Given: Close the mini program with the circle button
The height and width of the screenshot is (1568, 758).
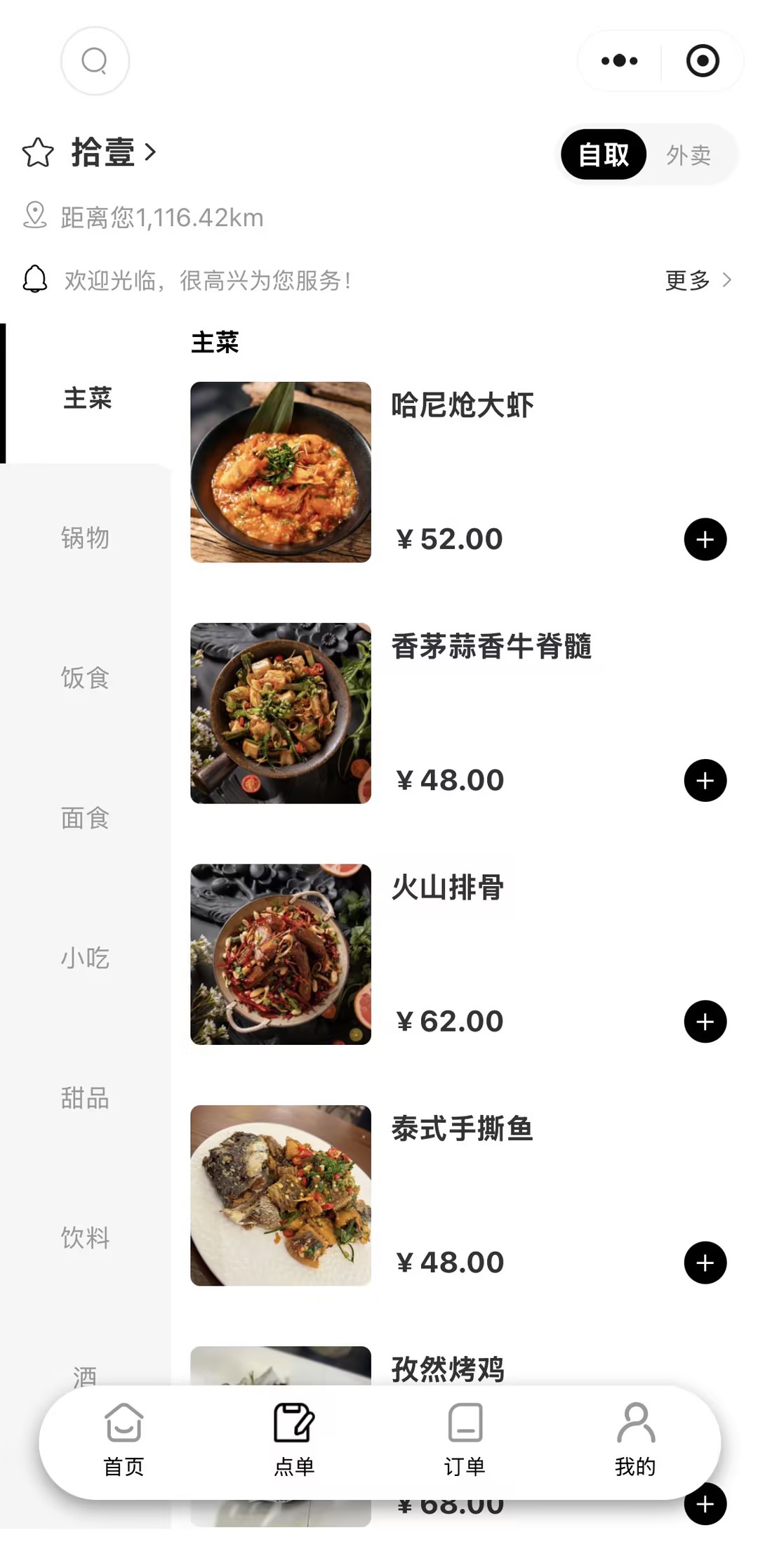Looking at the screenshot, I should pyautogui.click(x=703, y=61).
